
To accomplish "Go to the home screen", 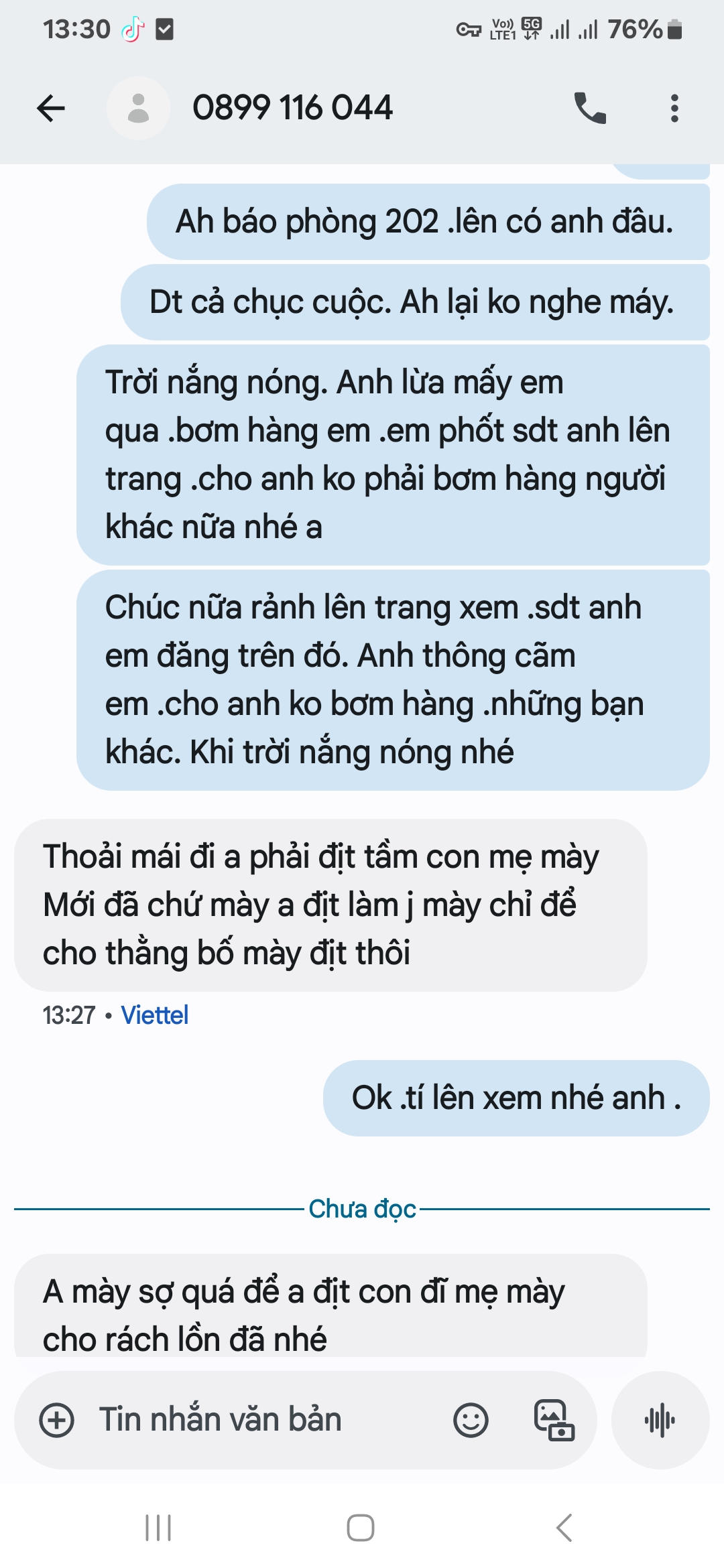I will pyautogui.click(x=361, y=1528).
